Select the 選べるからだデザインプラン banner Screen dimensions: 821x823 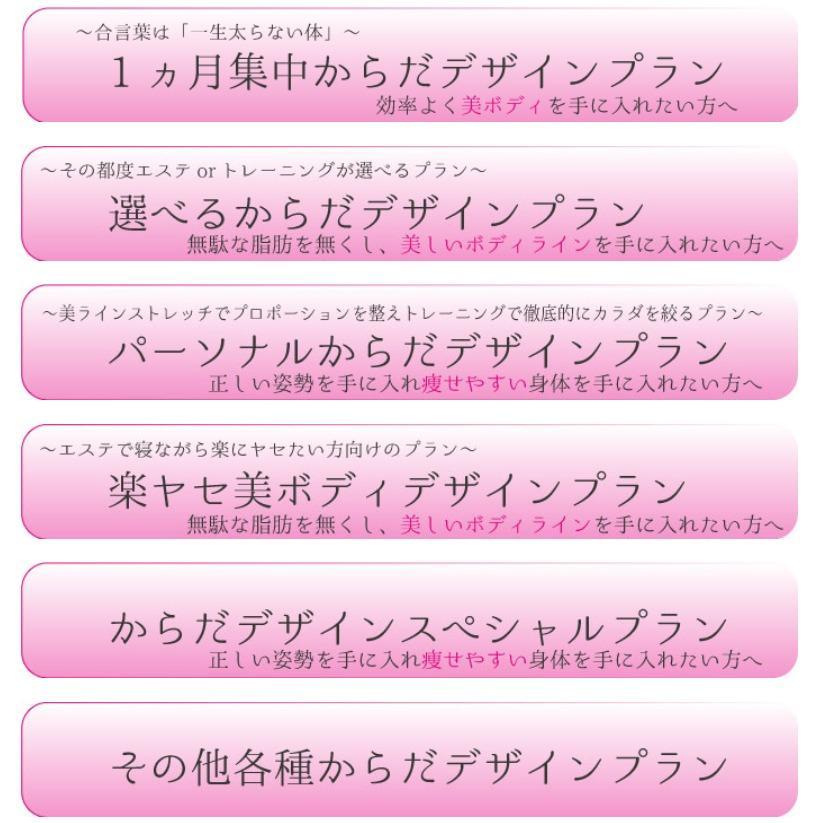[410, 207]
